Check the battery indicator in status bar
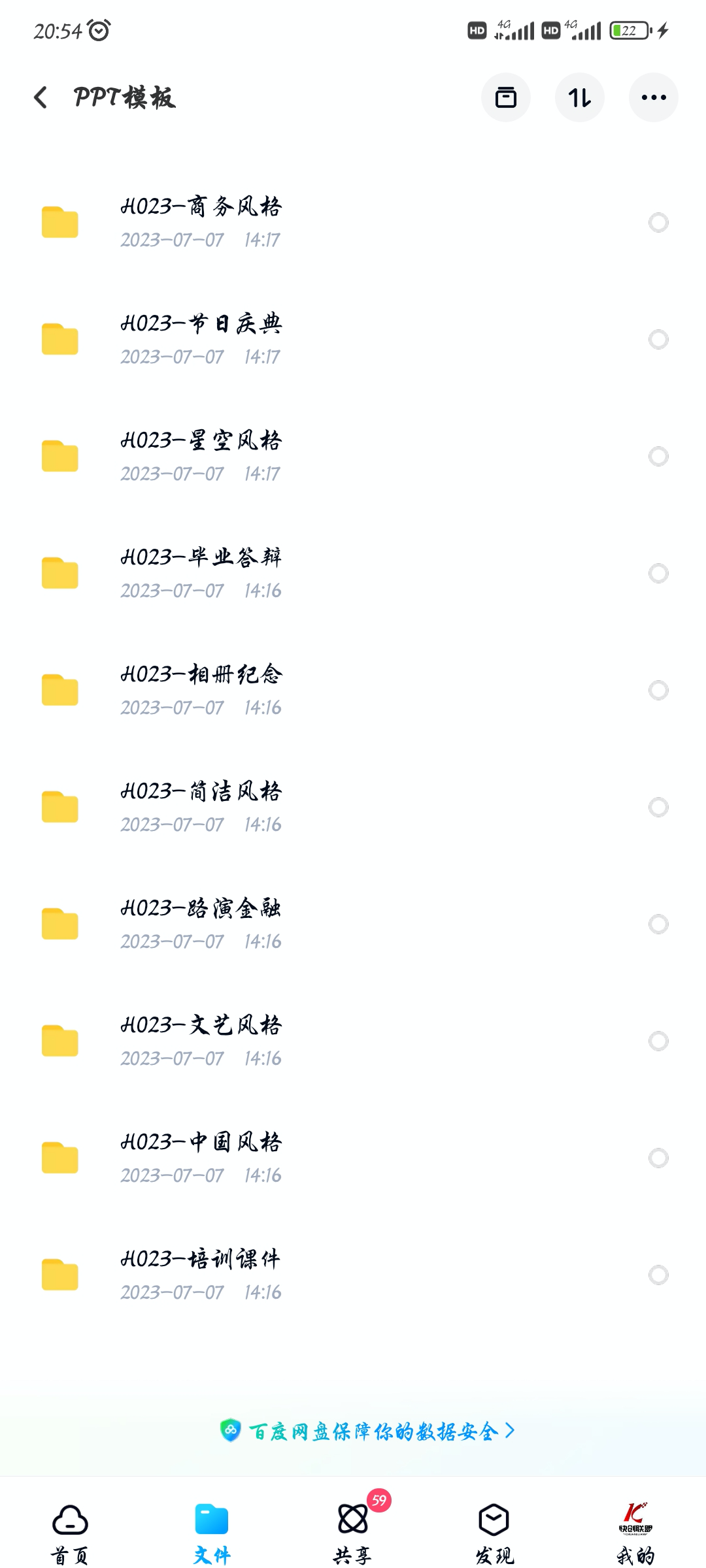Viewport: 706px width, 1568px height. (x=629, y=29)
